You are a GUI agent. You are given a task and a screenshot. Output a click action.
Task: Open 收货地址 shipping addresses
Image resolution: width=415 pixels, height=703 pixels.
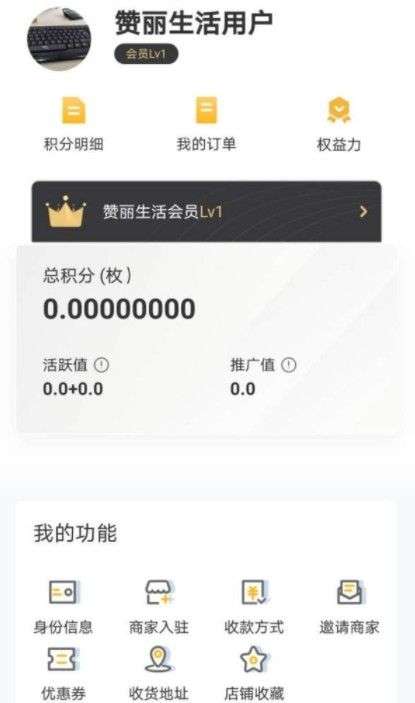159,673
